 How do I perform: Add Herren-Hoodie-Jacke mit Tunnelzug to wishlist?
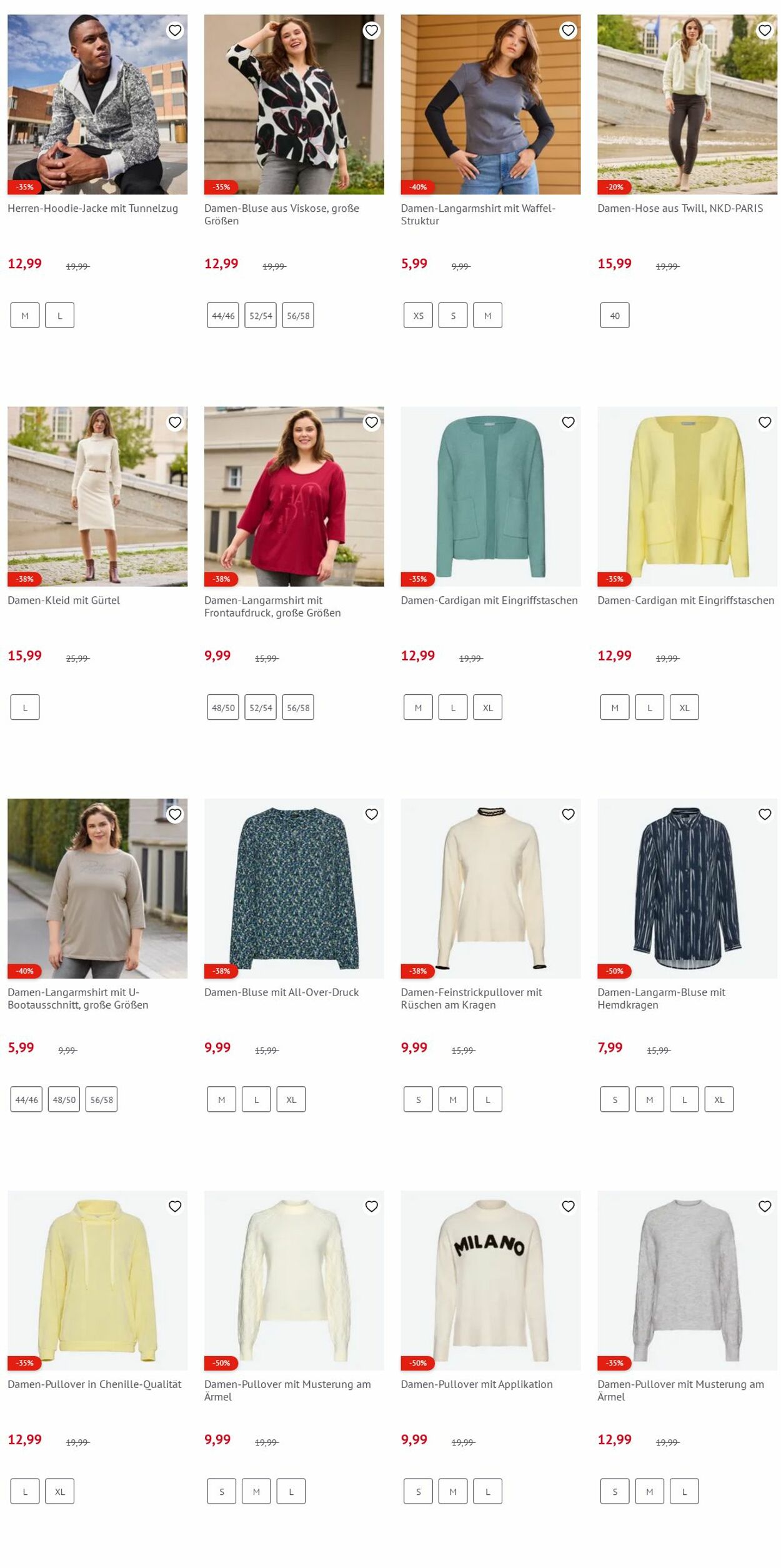coord(175,31)
